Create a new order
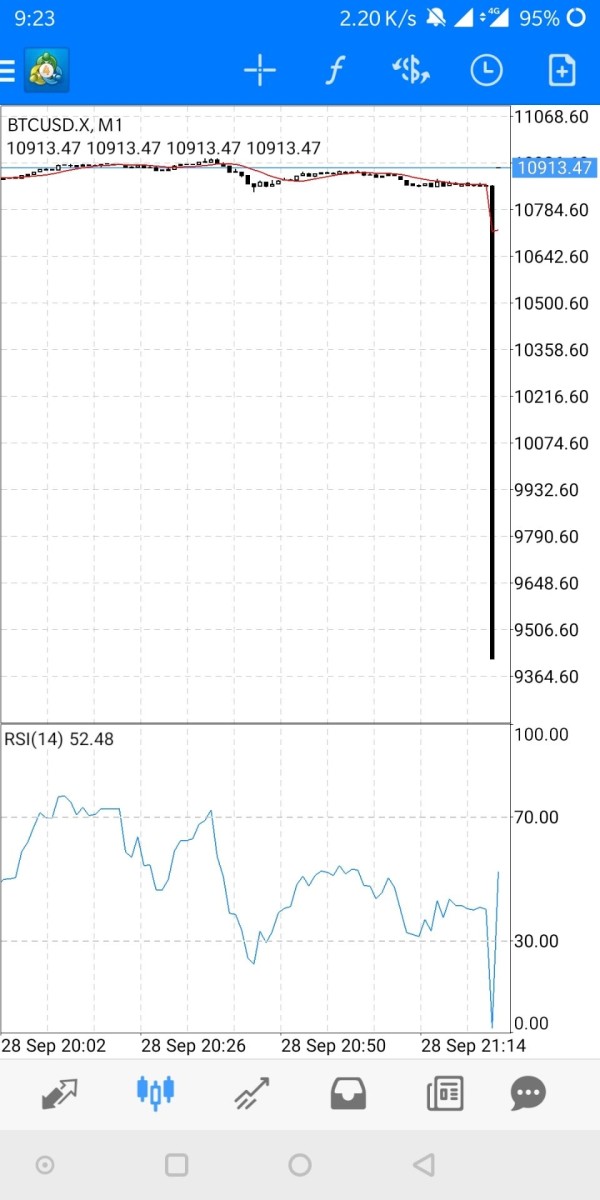600x1200 pixels. point(562,70)
